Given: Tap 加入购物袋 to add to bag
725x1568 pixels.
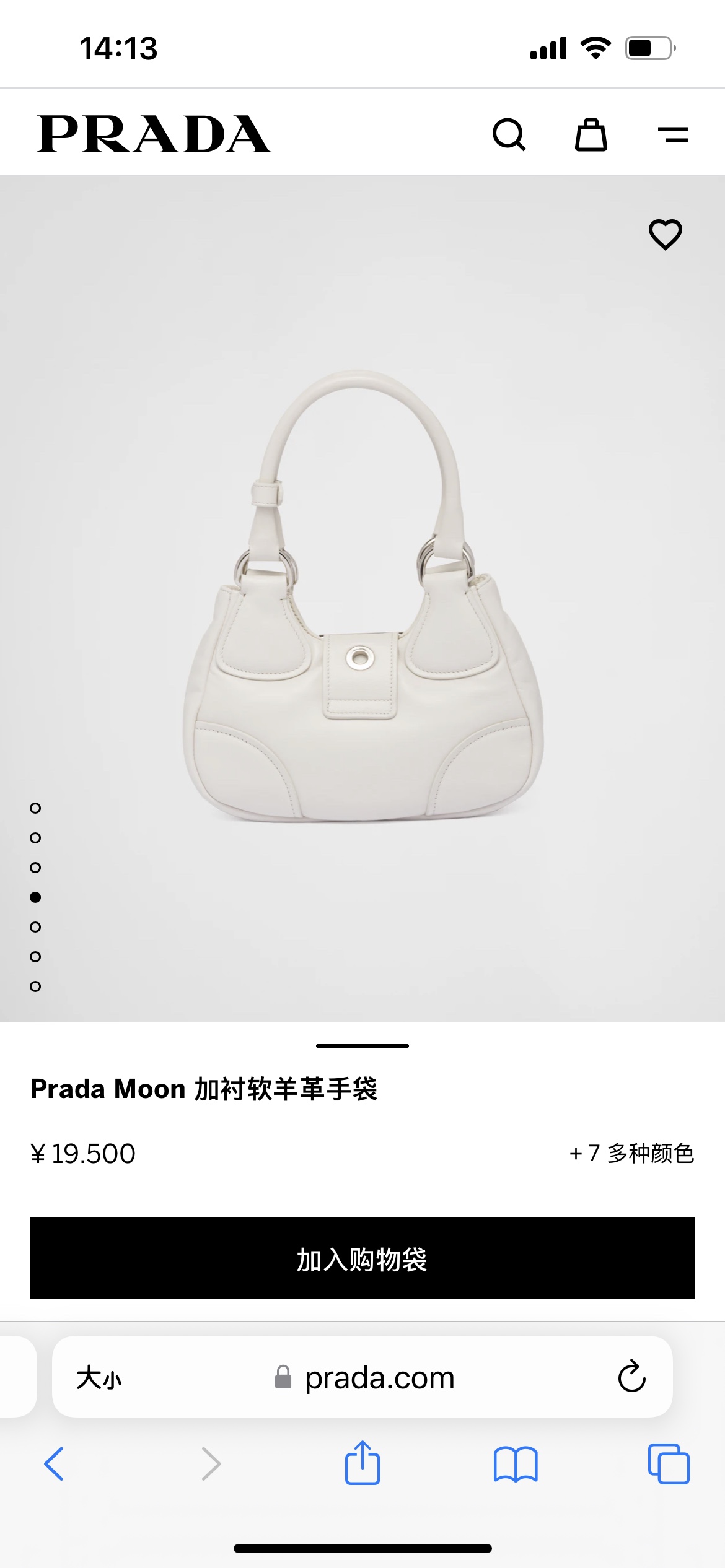Looking at the screenshot, I should [362, 1258].
